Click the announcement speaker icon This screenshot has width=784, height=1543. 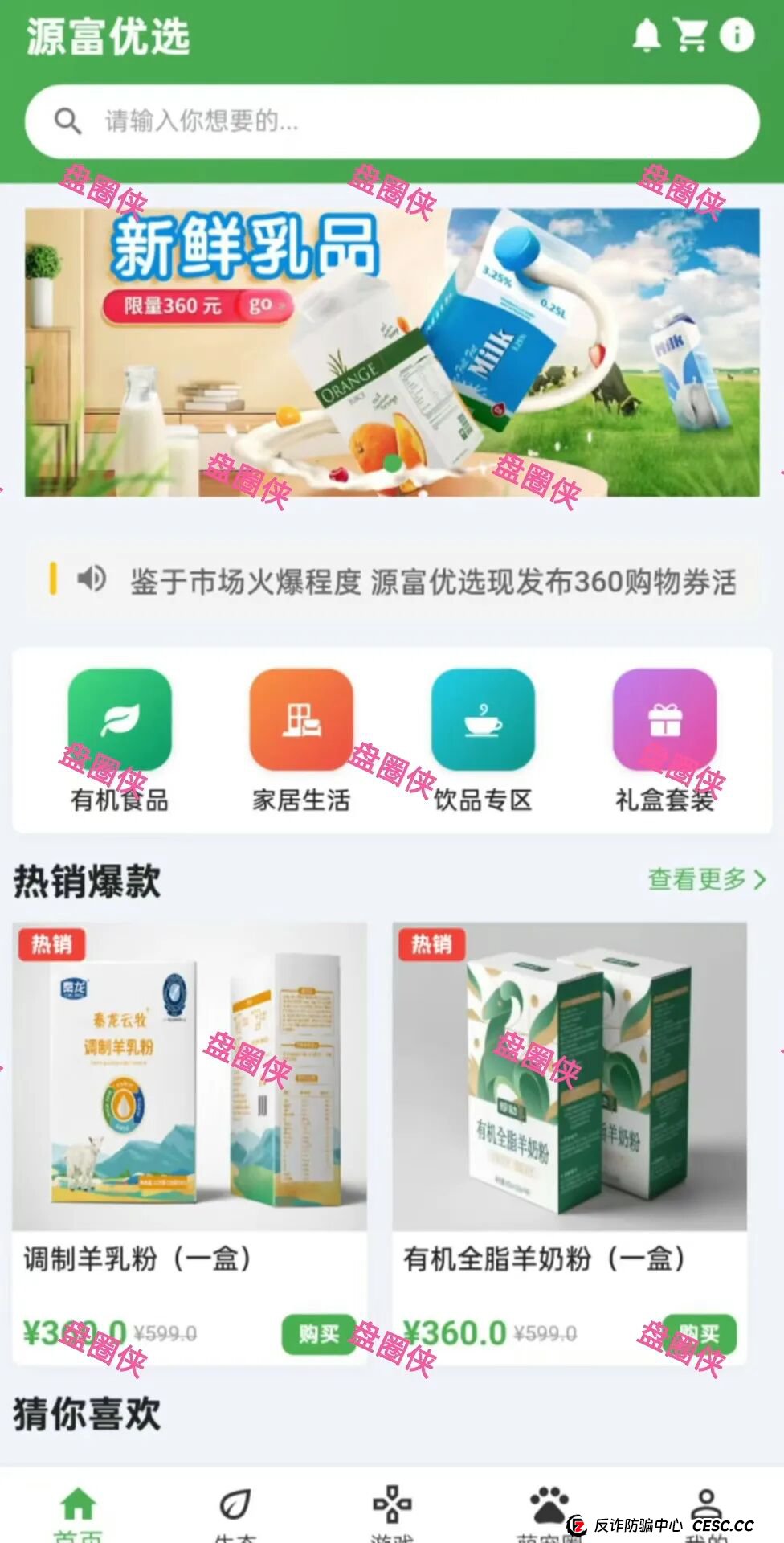click(90, 579)
